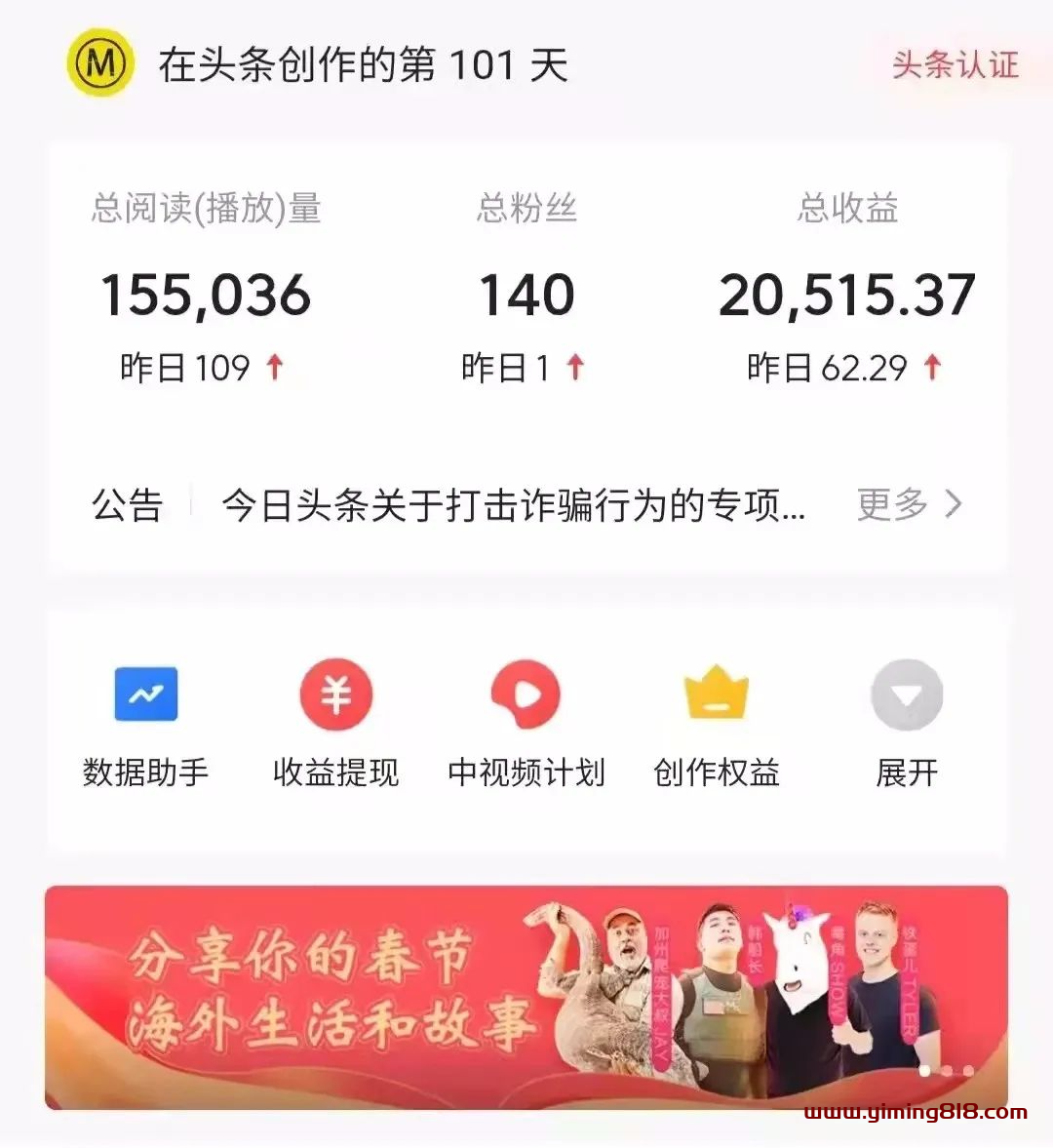Open 中视频计划
The image size is (1053, 1148).
click(526, 722)
